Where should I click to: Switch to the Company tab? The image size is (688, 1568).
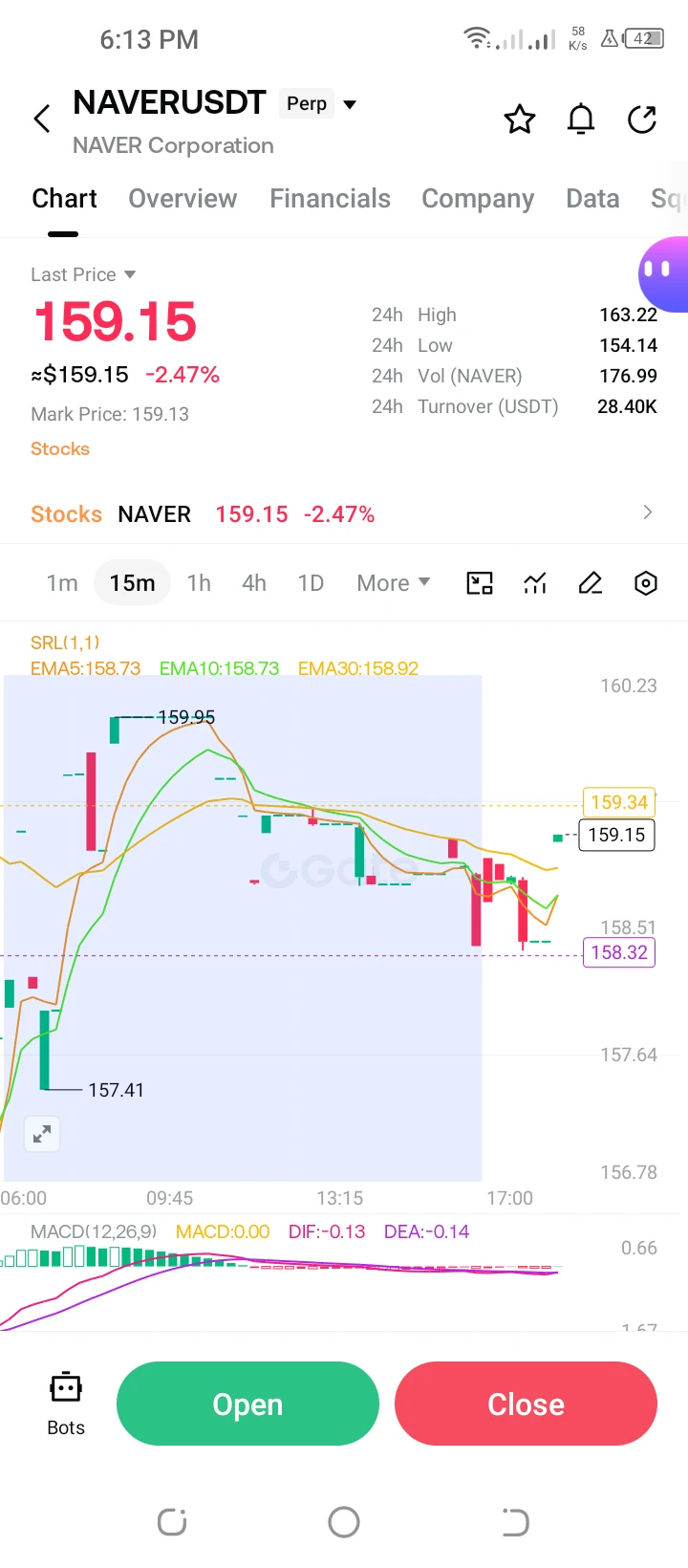[478, 199]
